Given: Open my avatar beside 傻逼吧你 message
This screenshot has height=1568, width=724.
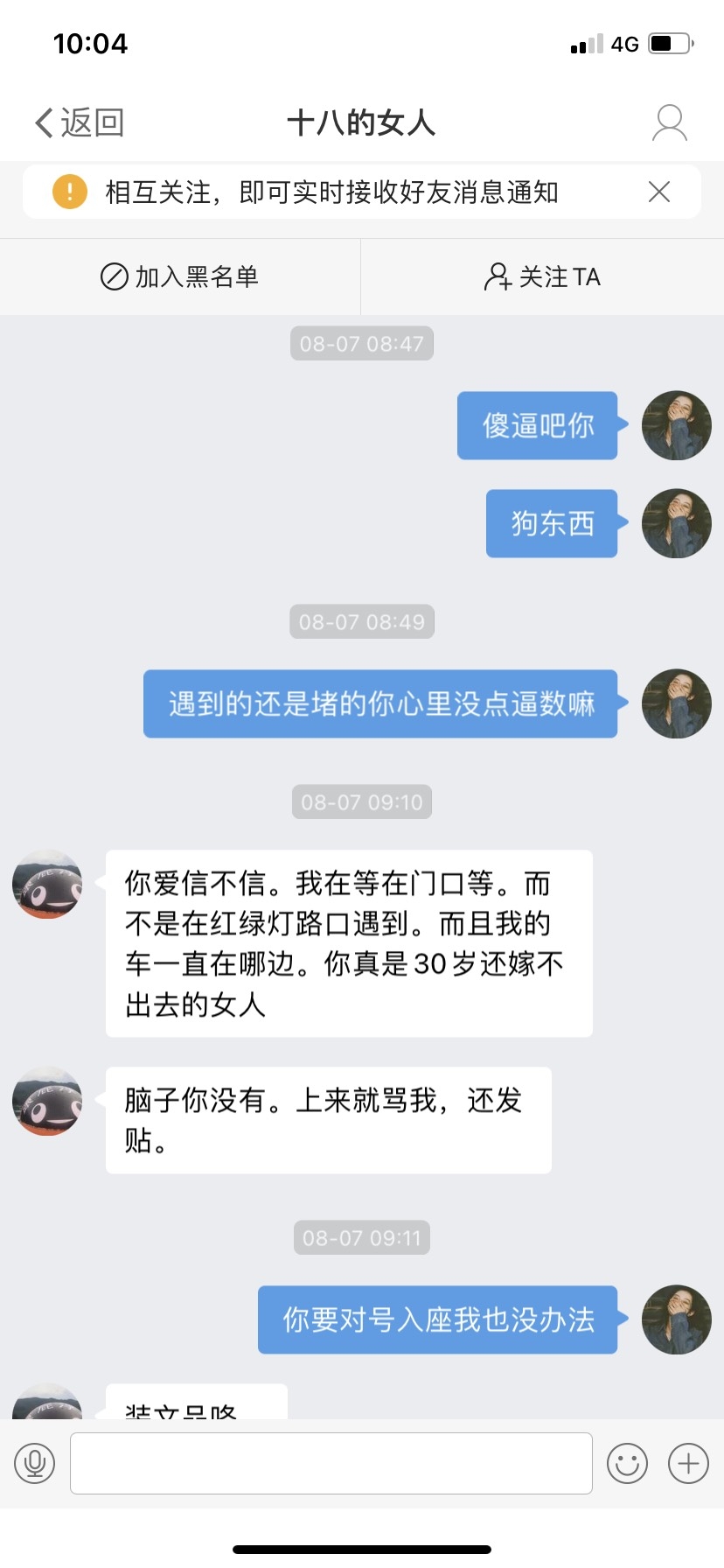Looking at the screenshot, I should tap(676, 425).
